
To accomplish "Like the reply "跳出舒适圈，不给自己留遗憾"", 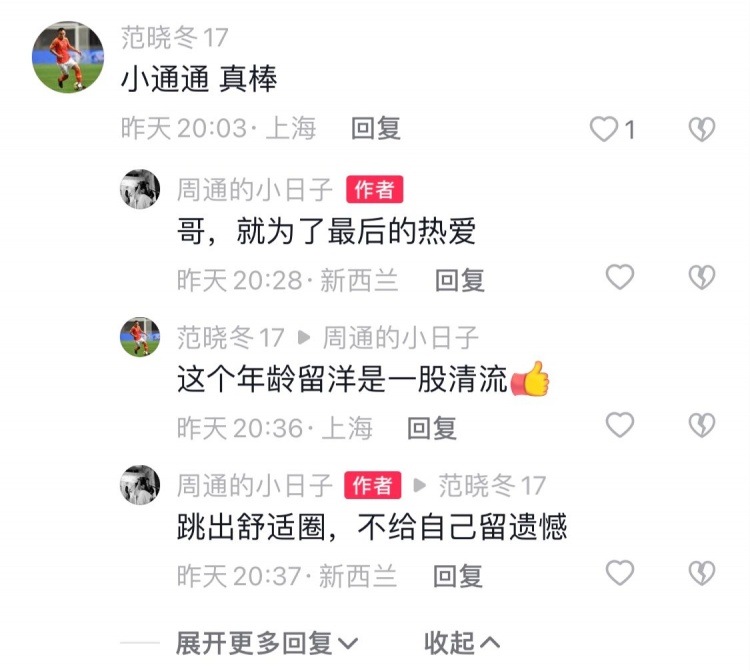I will 620,572.
